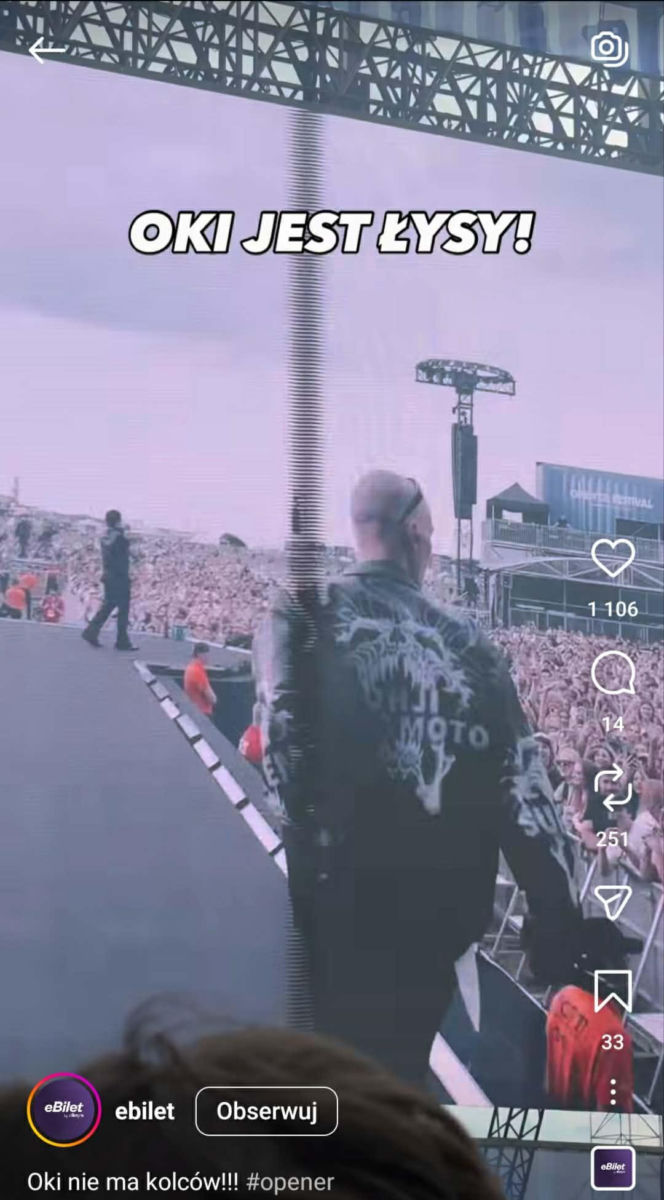Like this reel with the heart icon
The height and width of the screenshot is (1200, 664).
(x=612, y=558)
